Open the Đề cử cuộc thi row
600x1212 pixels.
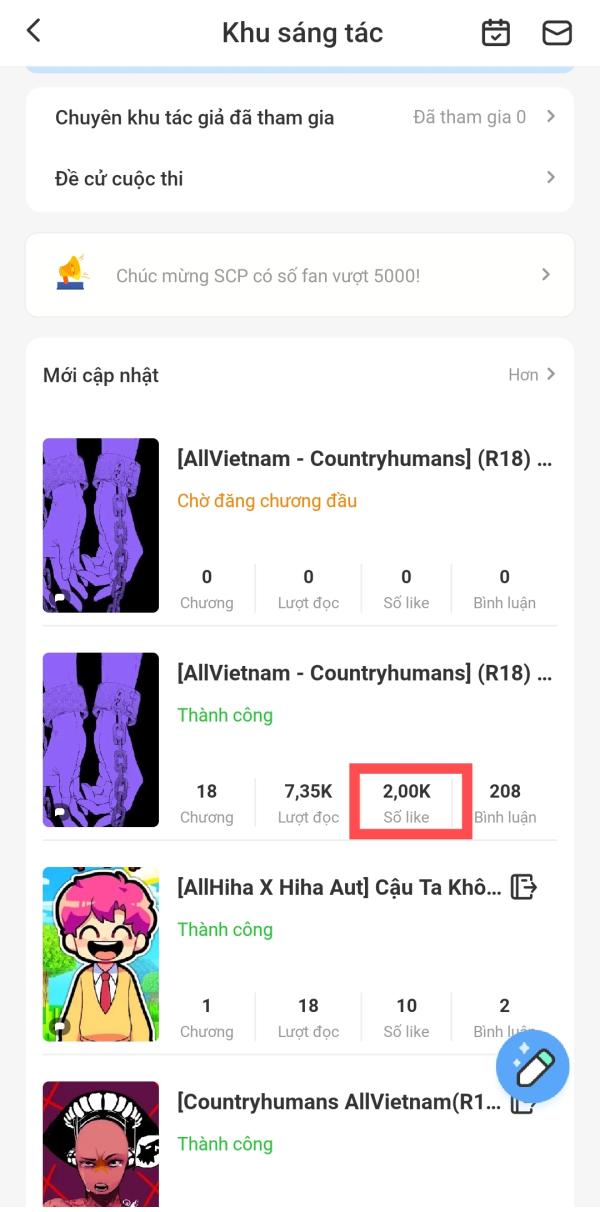click(x=300, y=179)
